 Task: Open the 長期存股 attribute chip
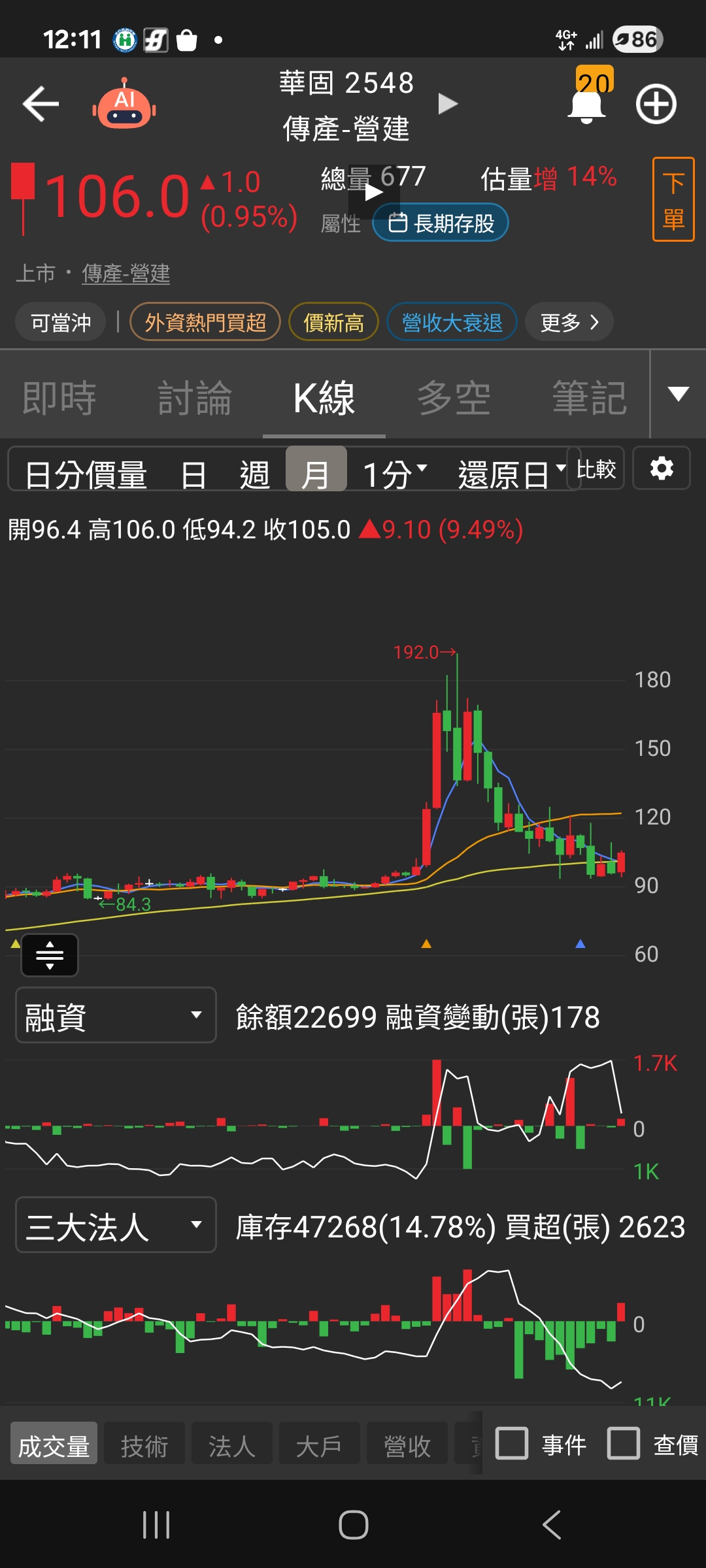pos(441,223)
